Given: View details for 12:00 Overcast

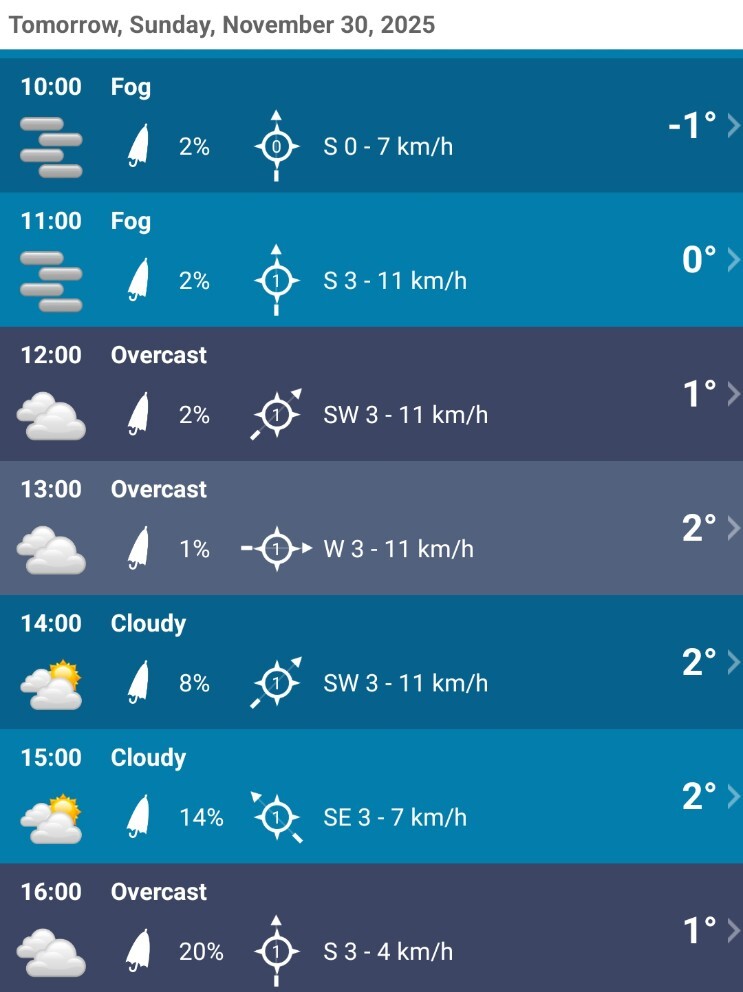Looking at the screenshot, I should click(371, 394).
